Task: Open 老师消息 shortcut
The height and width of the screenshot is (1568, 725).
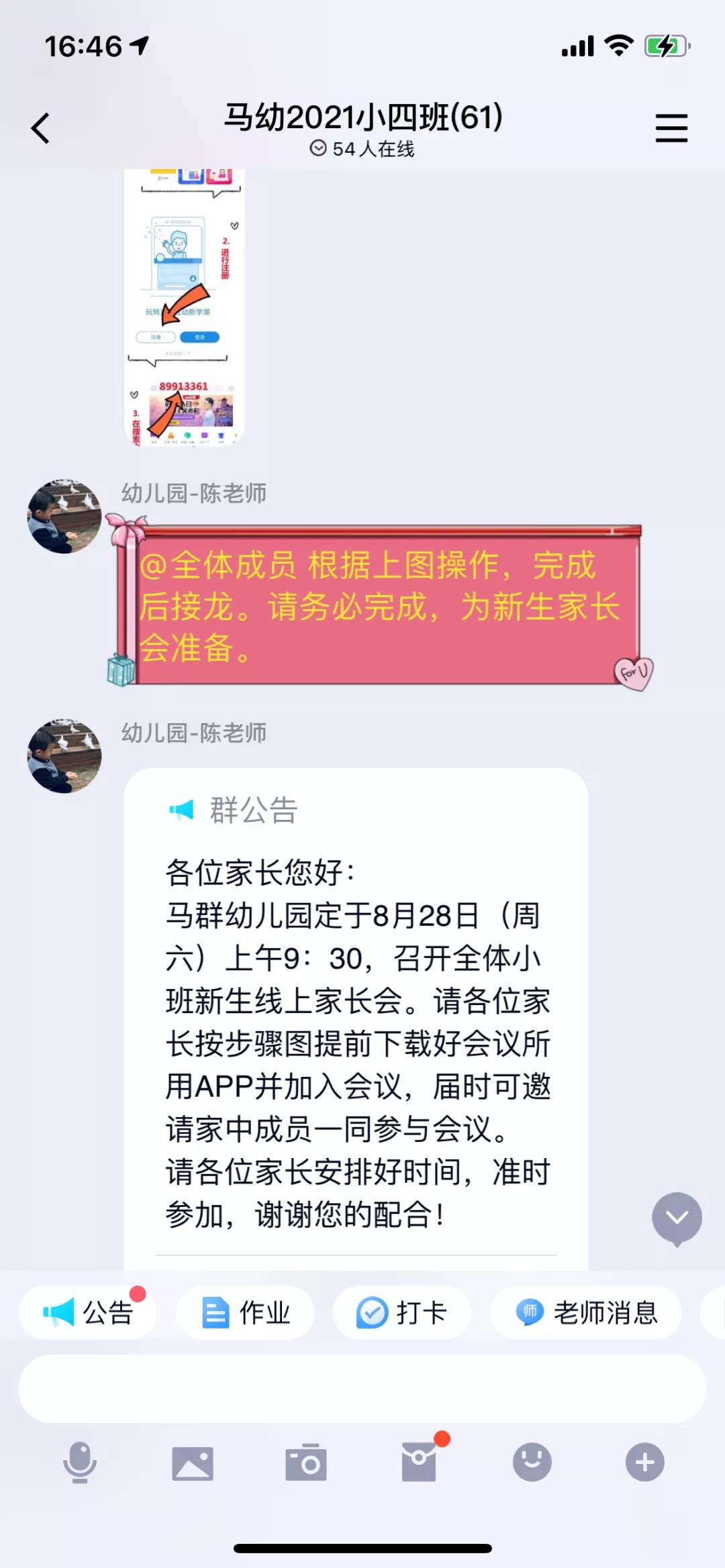Action: [586, 1313]
